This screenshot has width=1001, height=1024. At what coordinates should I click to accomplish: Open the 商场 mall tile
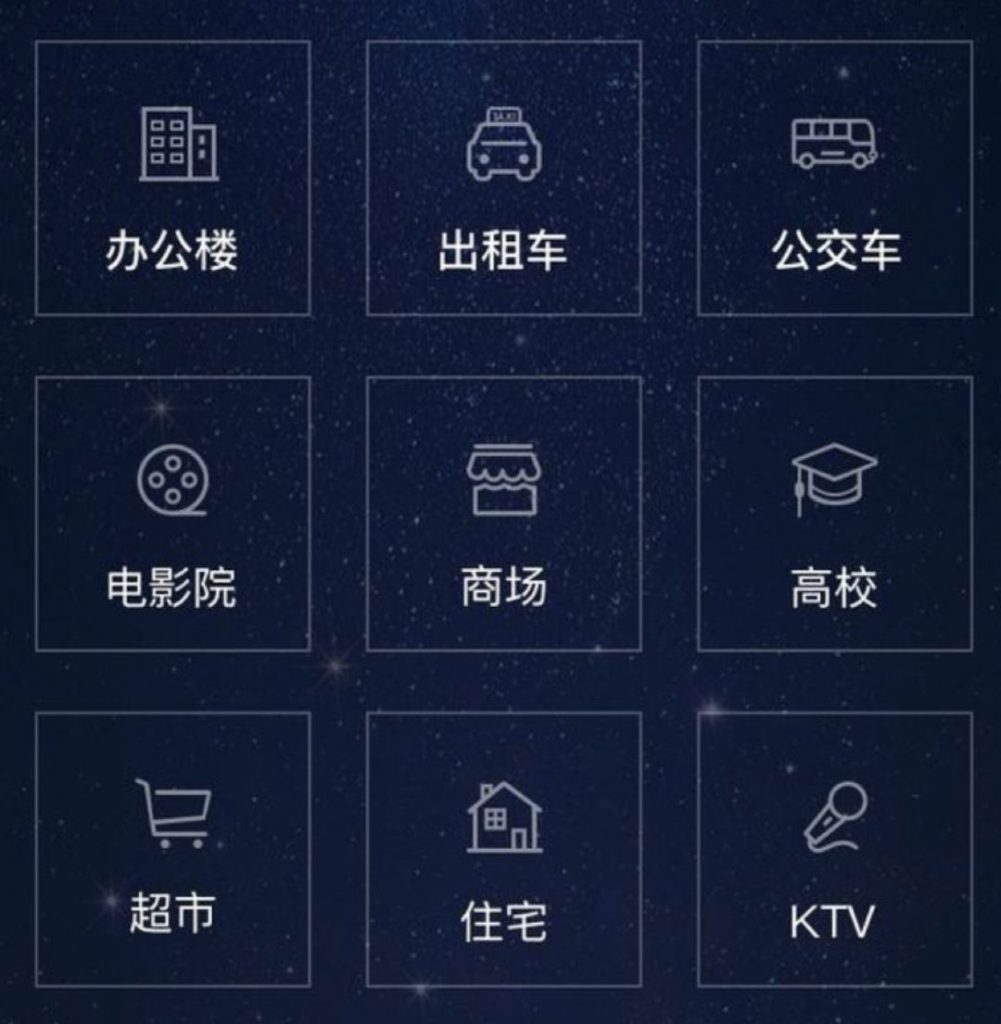tap(504, 514)
